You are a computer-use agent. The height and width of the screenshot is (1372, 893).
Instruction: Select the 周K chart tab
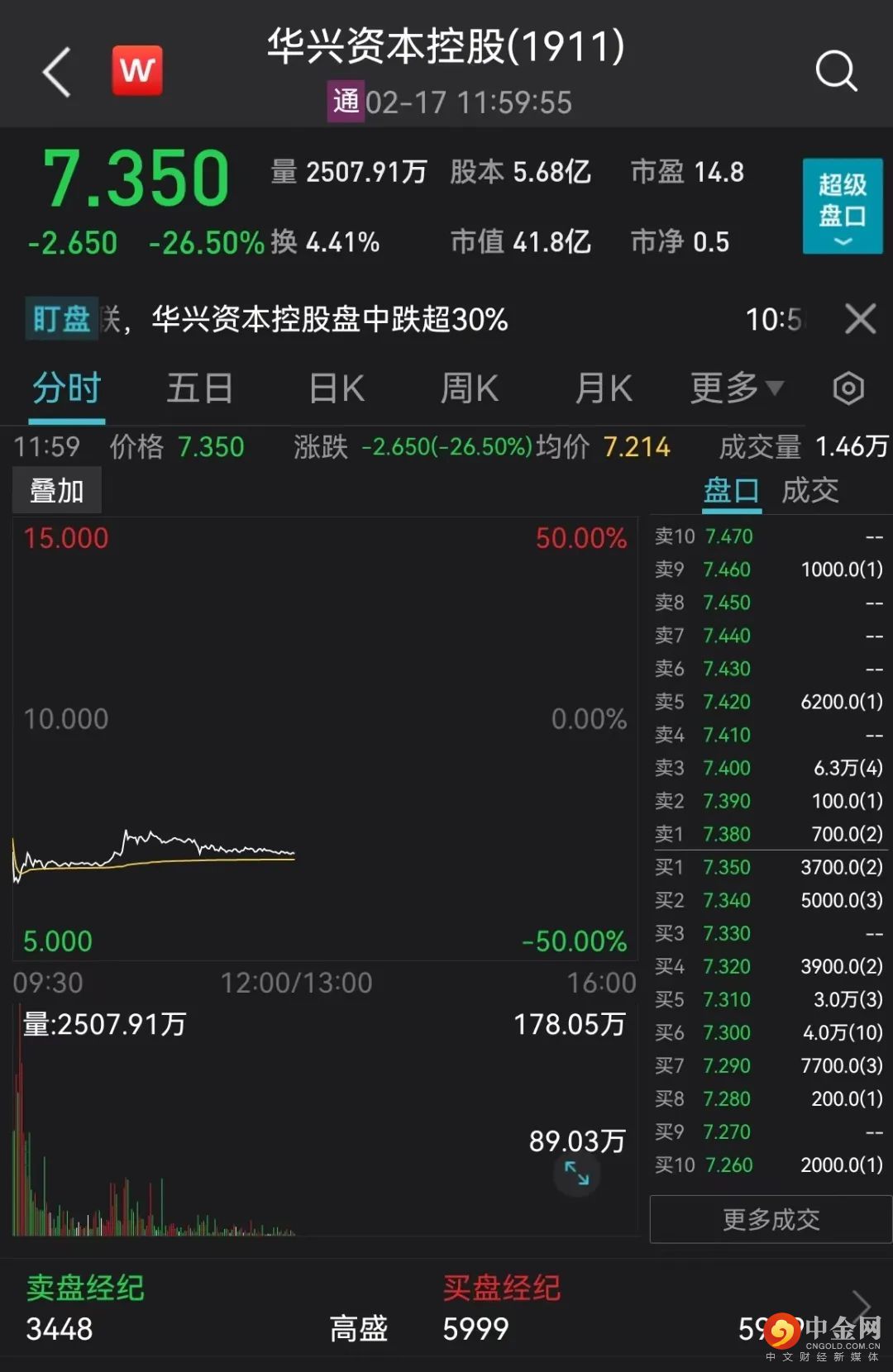click(469, 388)
